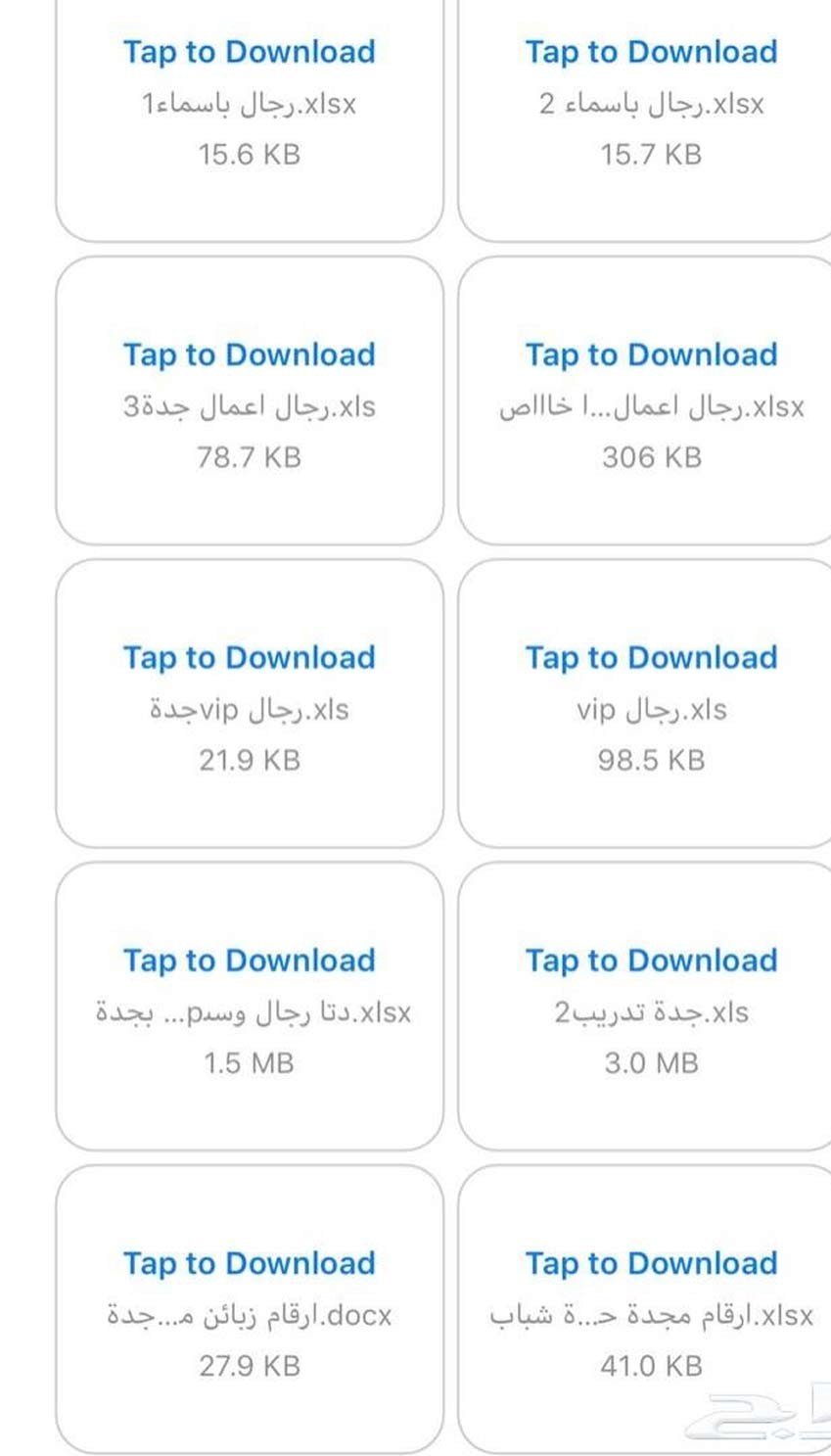Get the 21.9 KB رجال vip جدة file

pos(249,658)
